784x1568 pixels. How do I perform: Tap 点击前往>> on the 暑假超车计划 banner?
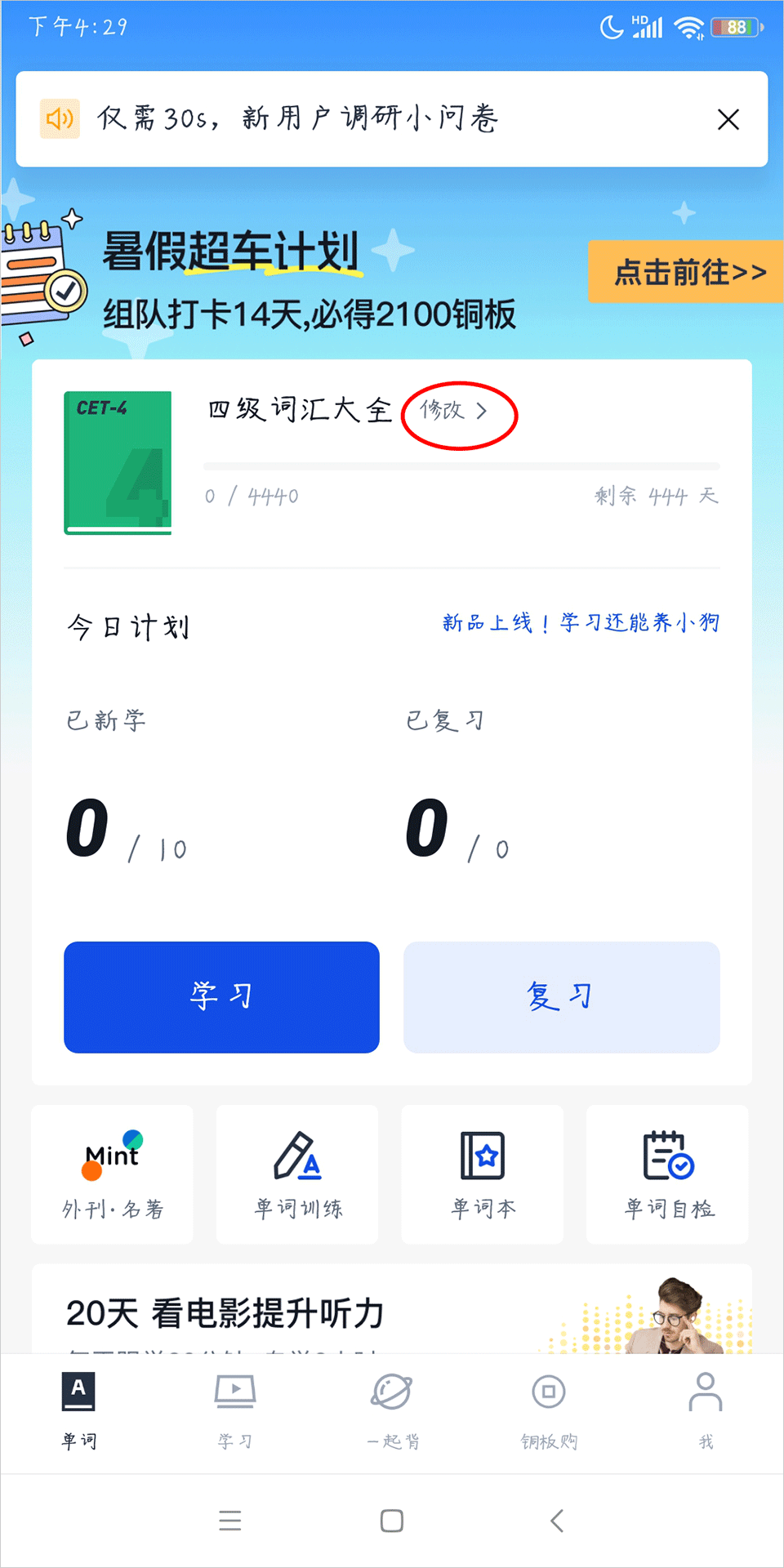[x=688, y=272]
